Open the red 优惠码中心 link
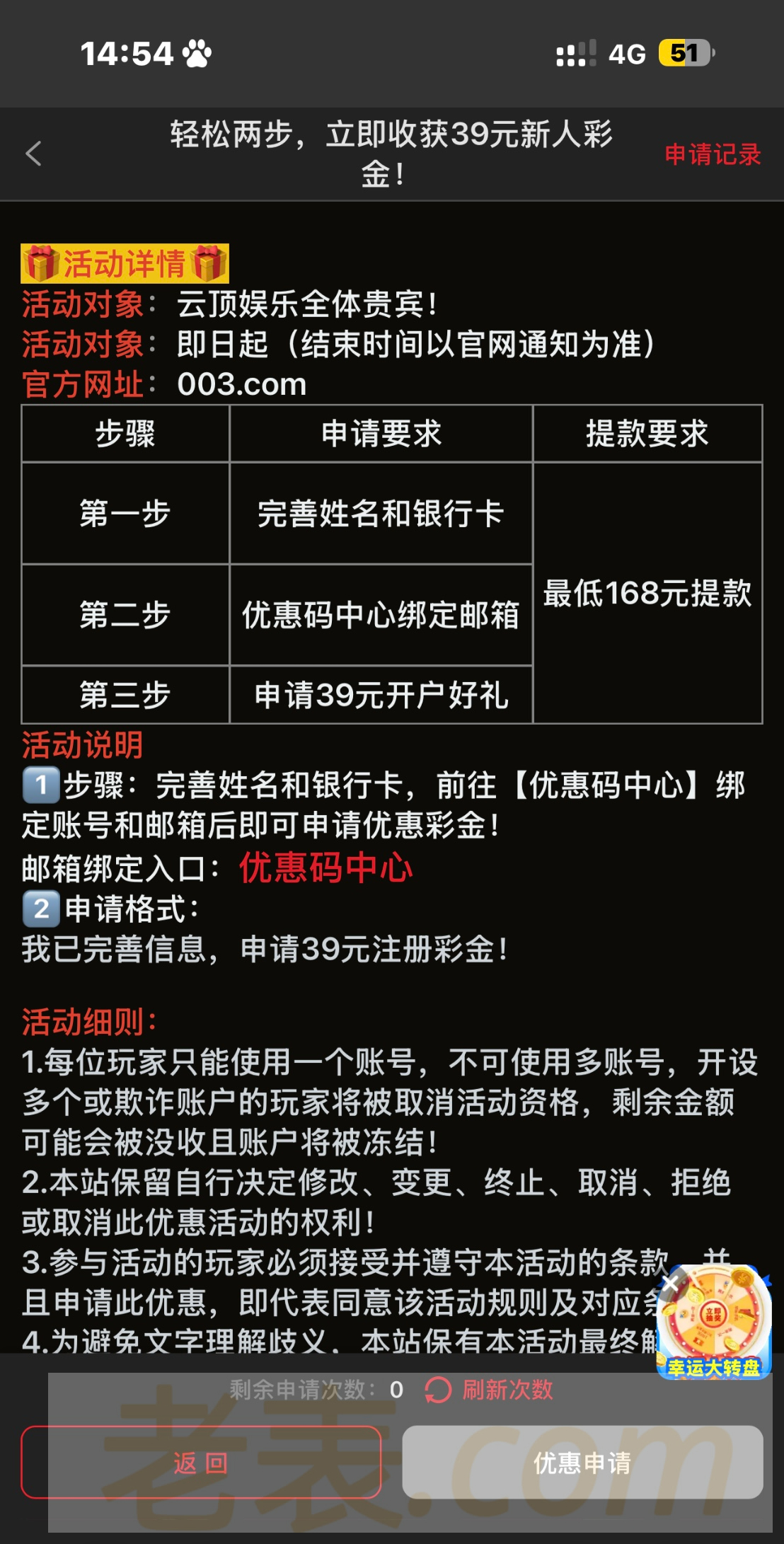The width and height of the screenshot is (784, 1544). pos(325,868)
